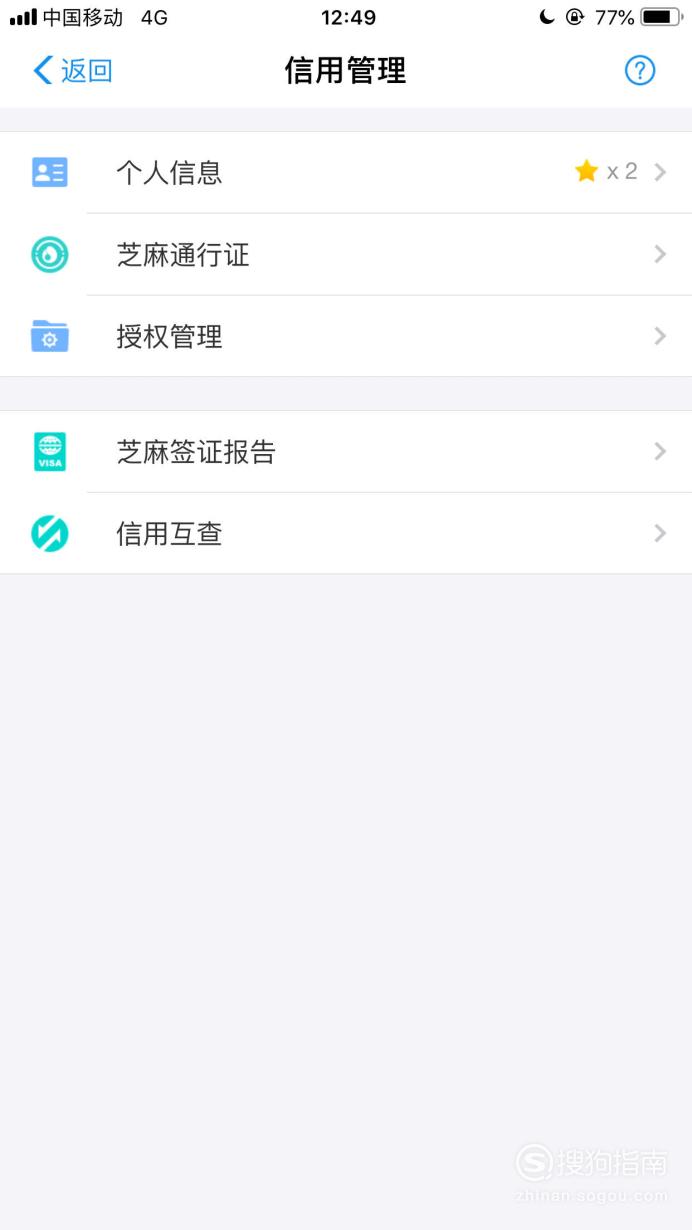Select the 授权管理 row
This screenshot has width=692, height=1230.
click(346, 337)
